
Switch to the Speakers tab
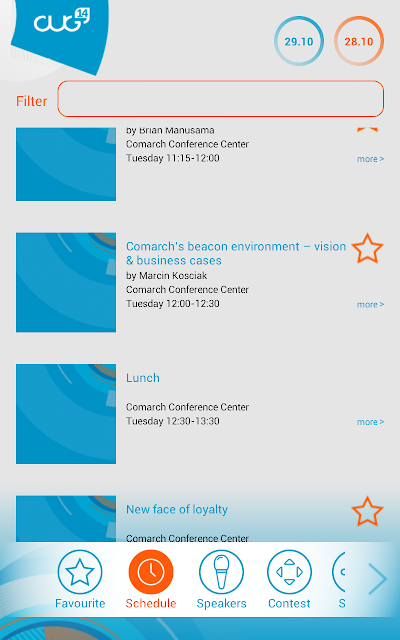tap(221, 580)
